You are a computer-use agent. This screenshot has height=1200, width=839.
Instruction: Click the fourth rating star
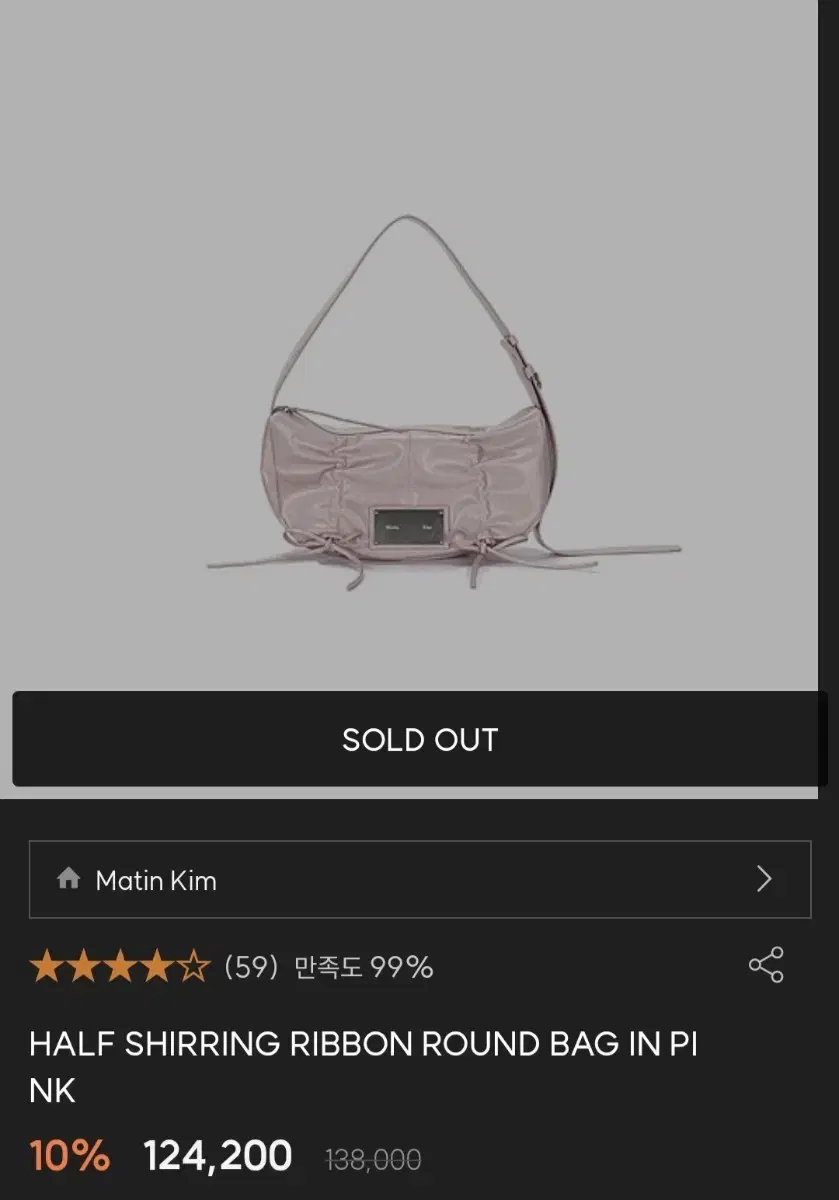[160, 966]
